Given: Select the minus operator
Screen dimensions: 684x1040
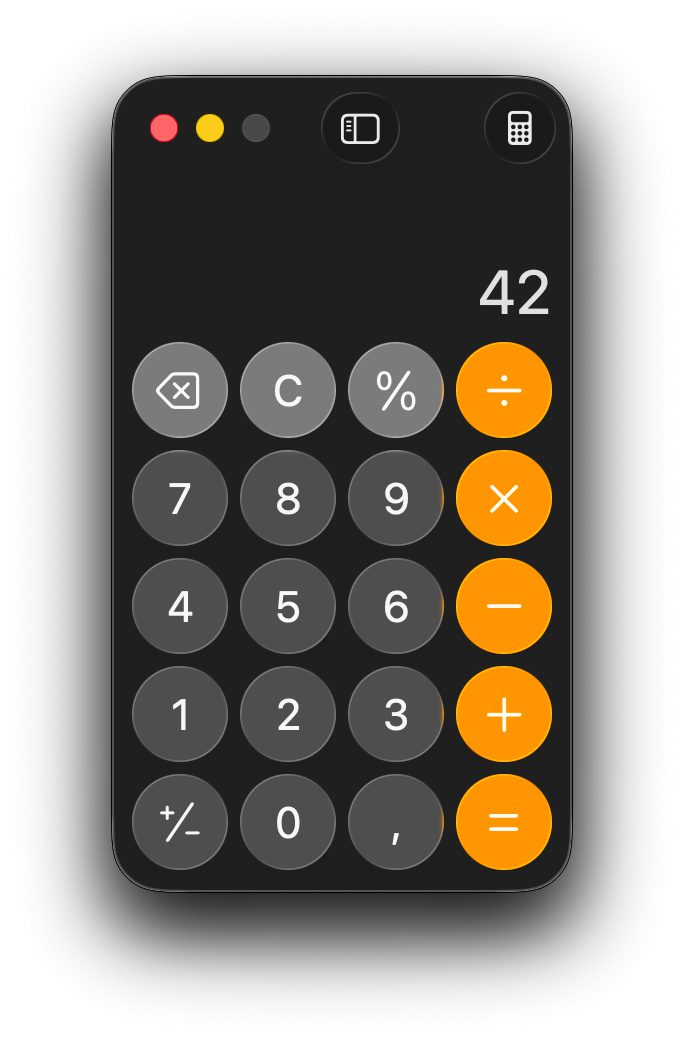Looking at the screenshot, I should 504,606.
